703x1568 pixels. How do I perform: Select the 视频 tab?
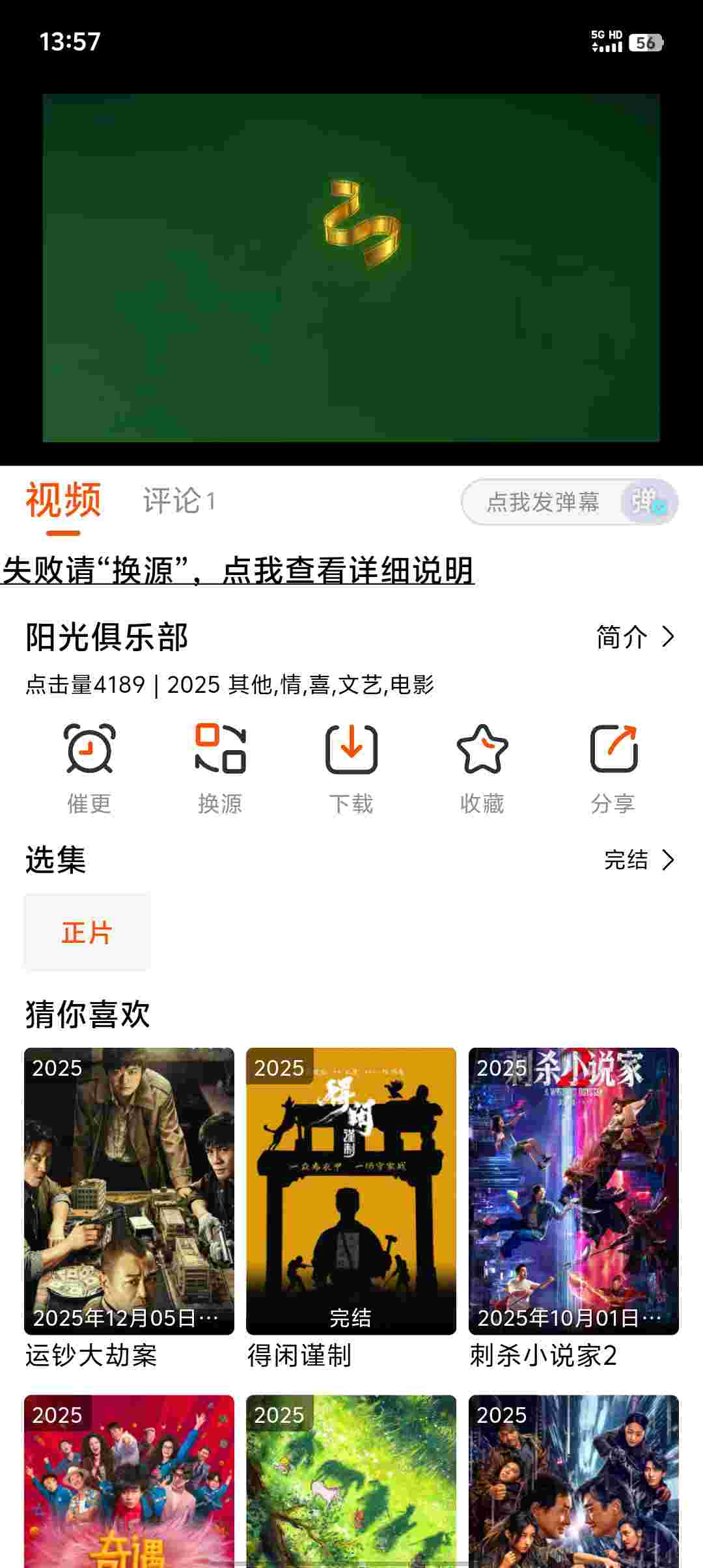pos(63,501)
